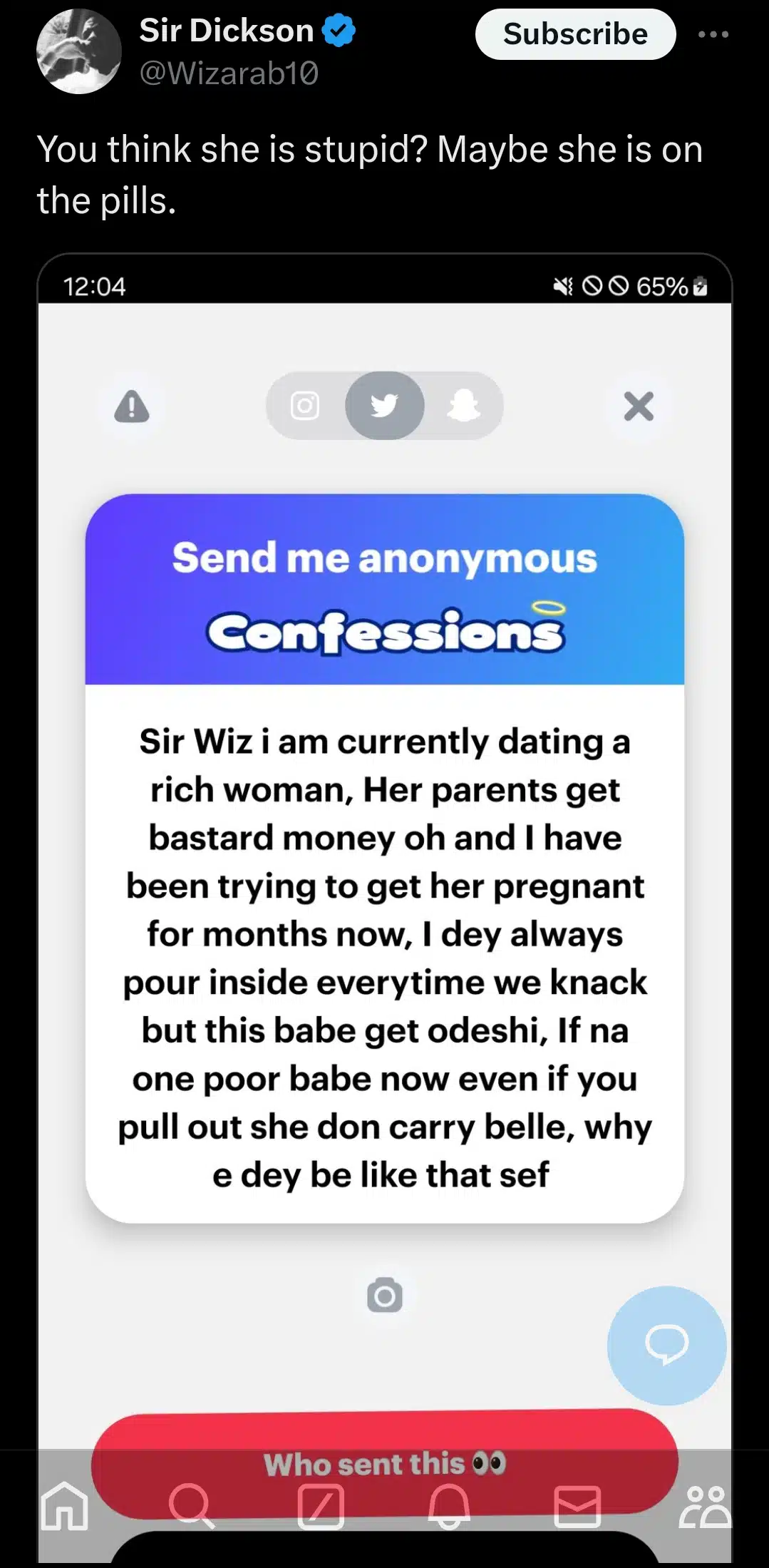Image resolution: width=769 pixels, height=1568 pixels.
Task: Subscribe to Sir Dickson
Action: click(575, 34)
